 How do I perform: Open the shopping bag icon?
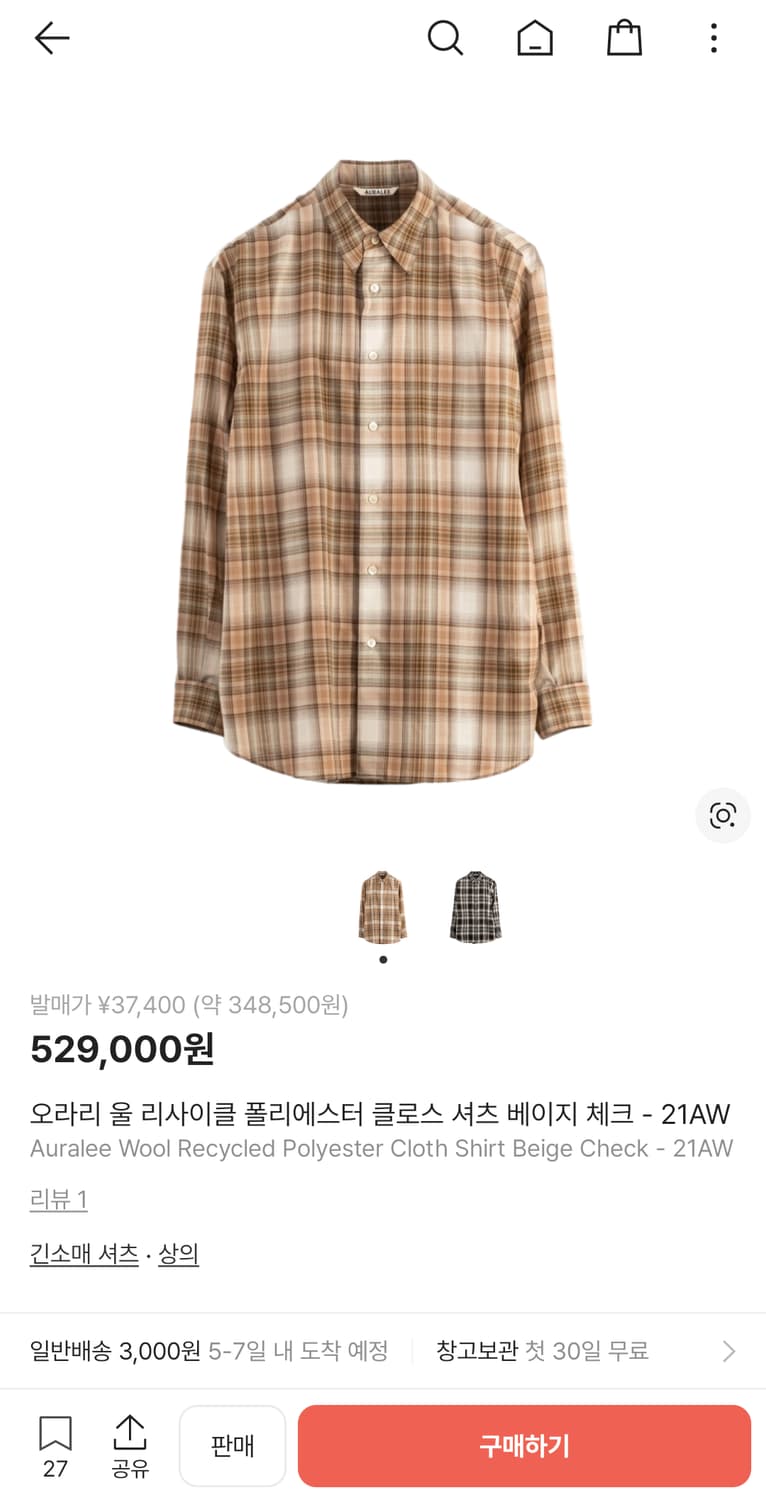[x=624, y=38]
